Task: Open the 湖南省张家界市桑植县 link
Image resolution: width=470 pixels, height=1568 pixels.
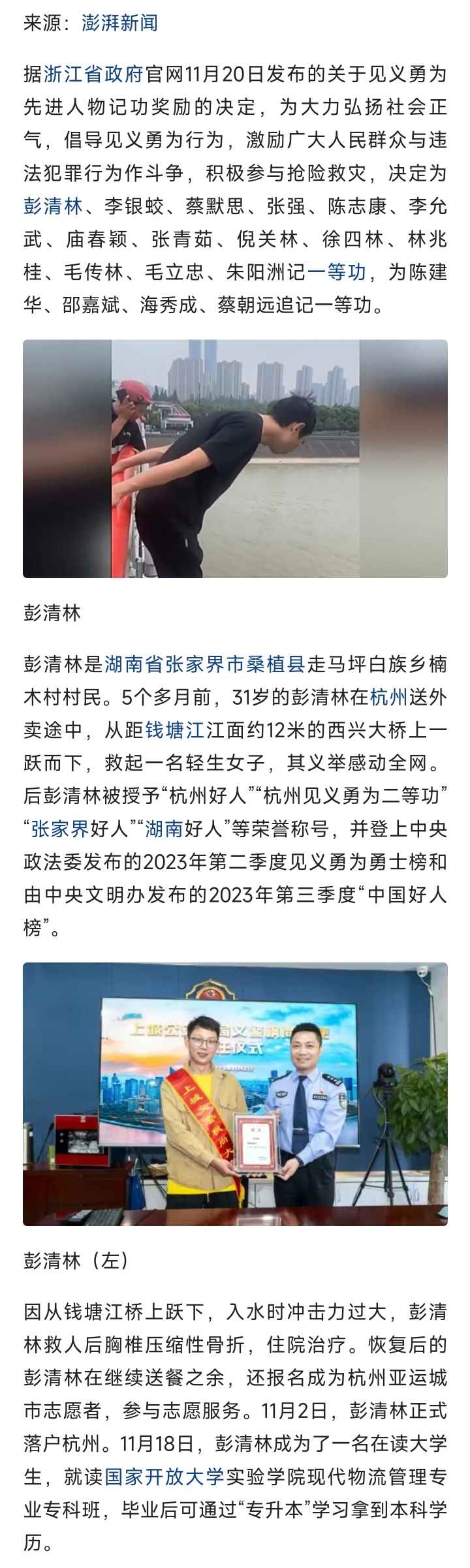Action: click(204, 664)
